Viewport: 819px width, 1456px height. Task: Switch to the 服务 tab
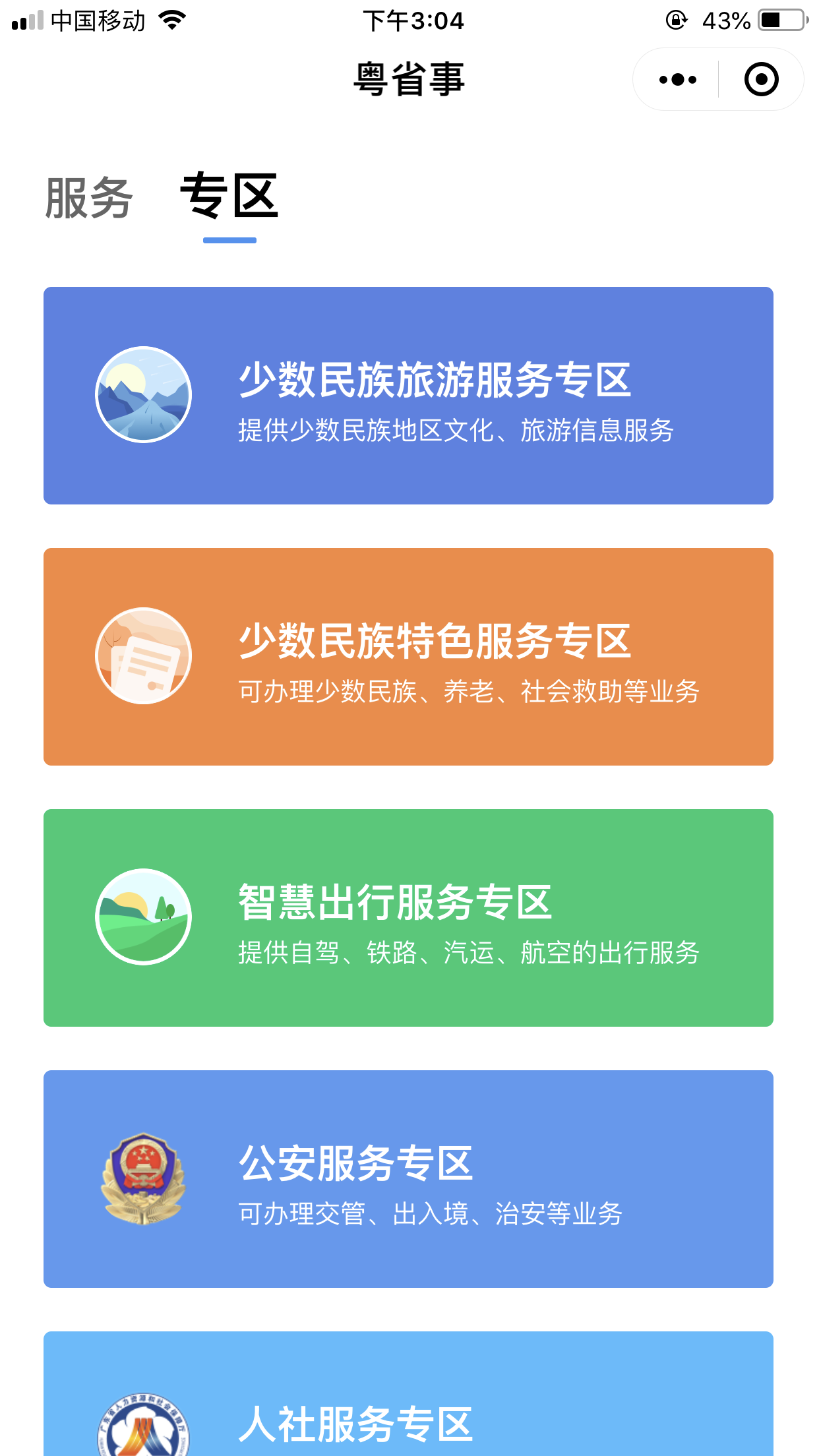(x=89, y=198)
